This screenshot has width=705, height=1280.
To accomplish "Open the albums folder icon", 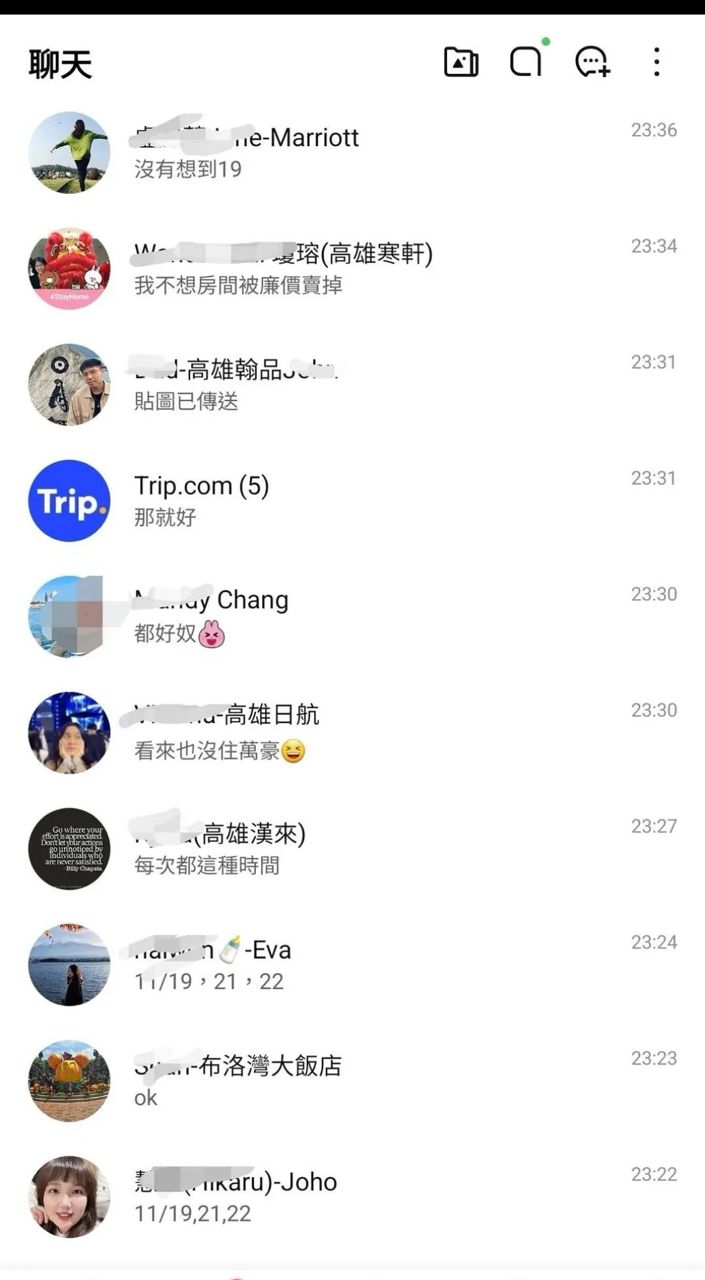I will 460,62.
